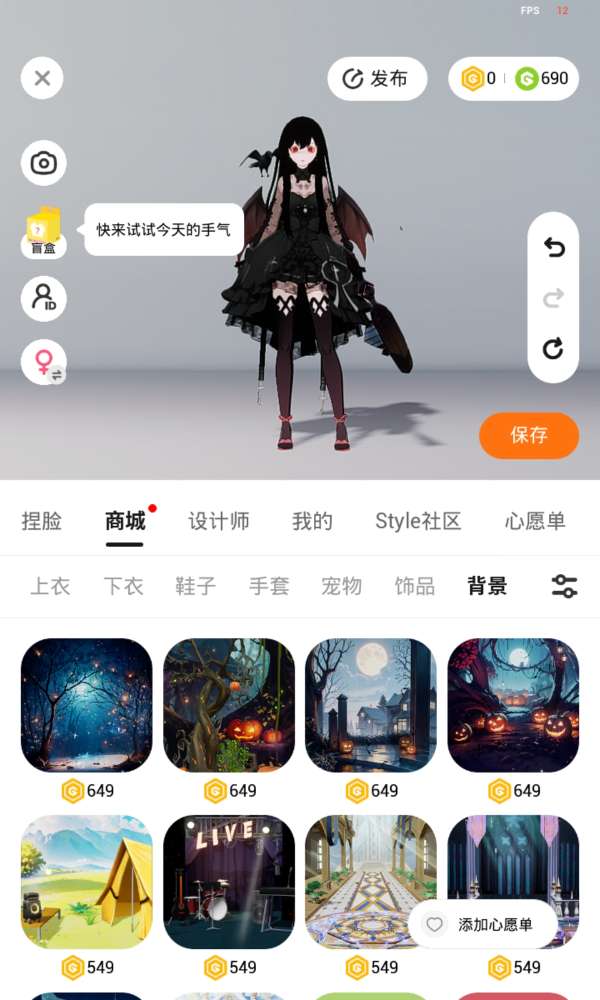
Task: Undo the last change
Action: [553, 247]
